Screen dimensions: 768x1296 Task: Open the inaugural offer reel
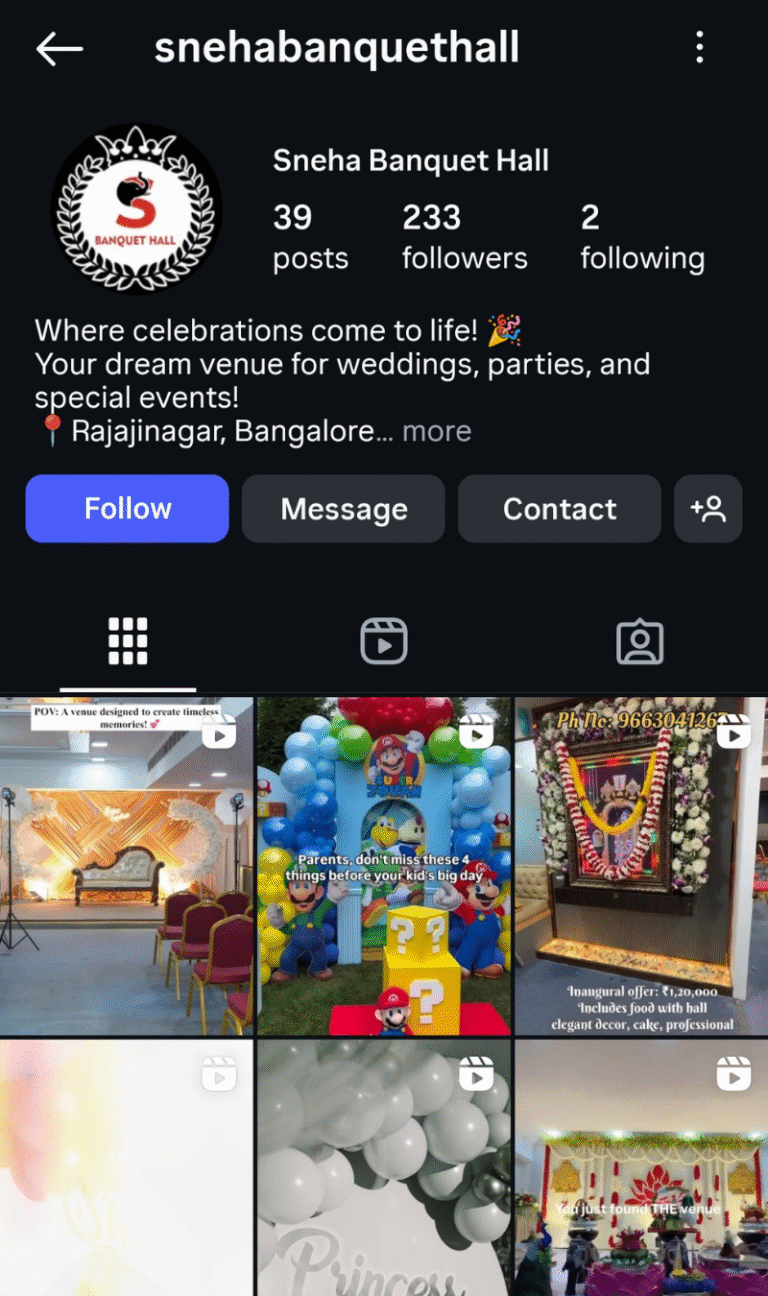641,866
